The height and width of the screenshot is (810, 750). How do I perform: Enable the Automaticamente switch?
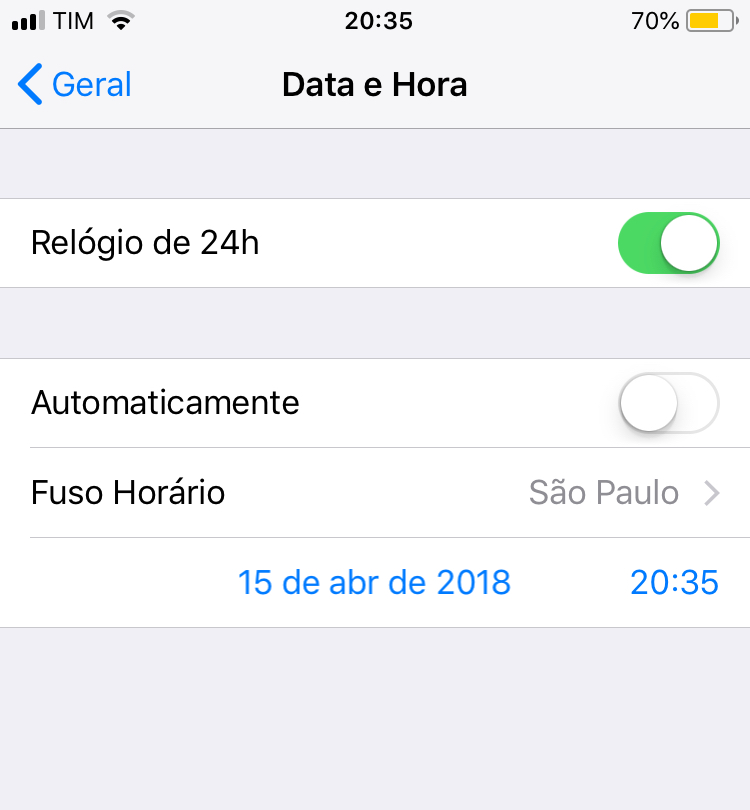tap(668, 402)
